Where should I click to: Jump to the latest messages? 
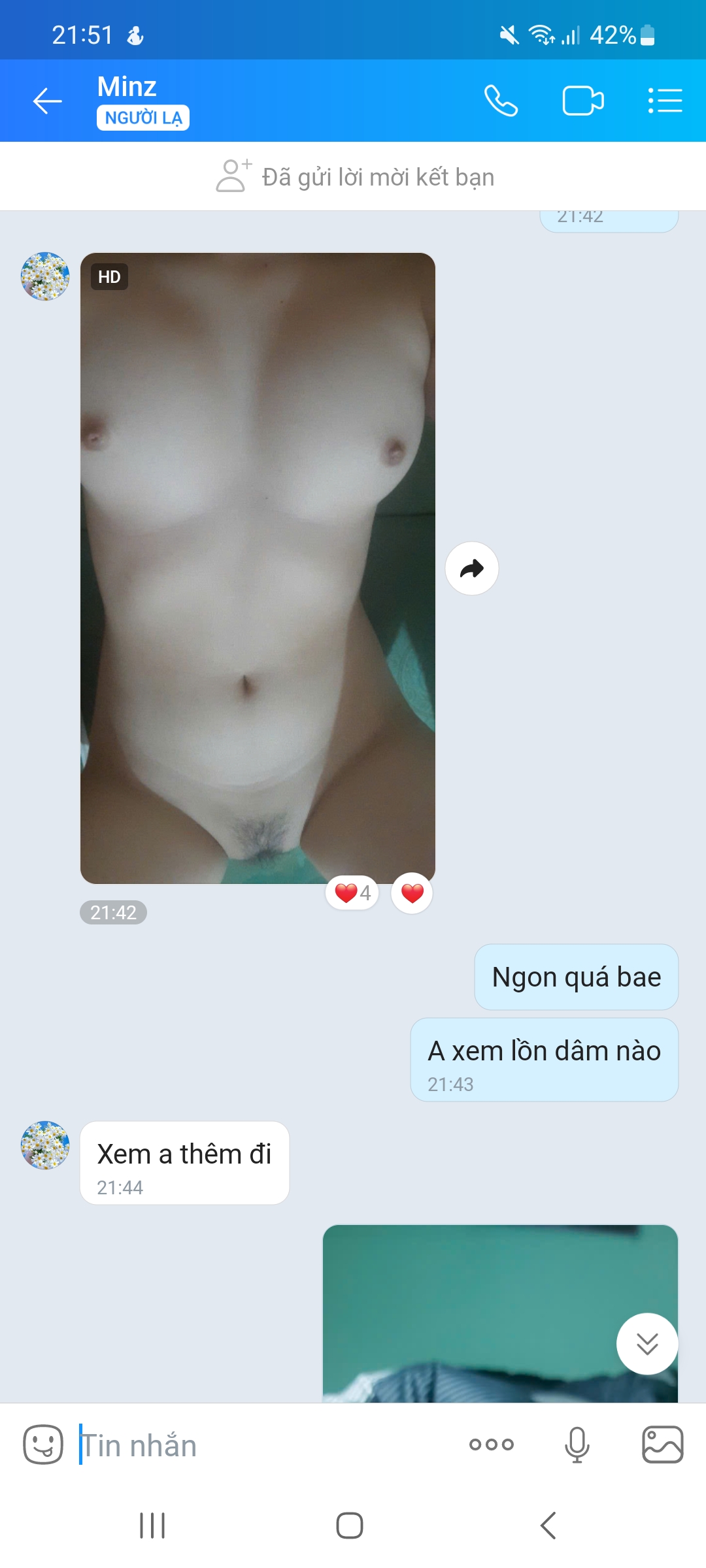tap(647, 1344)
